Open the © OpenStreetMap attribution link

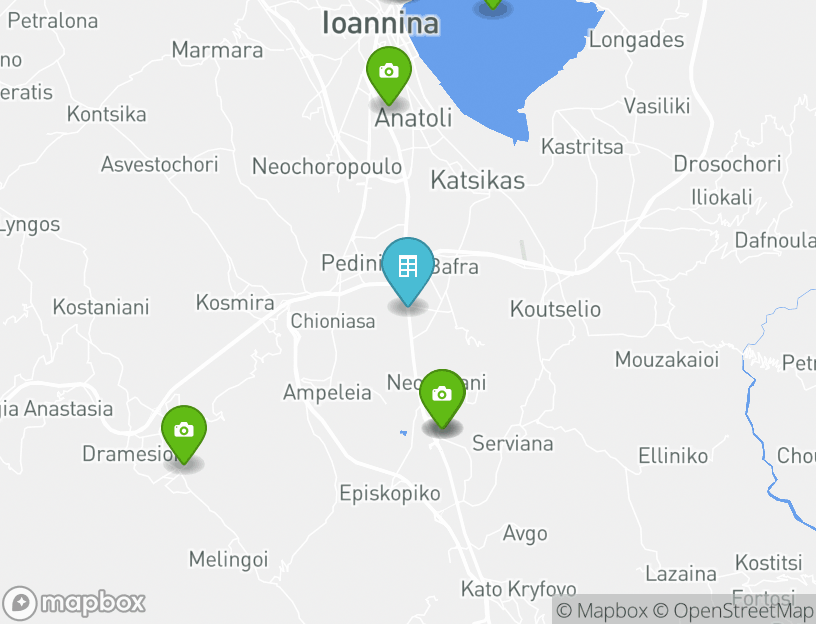tap(733, 610)
